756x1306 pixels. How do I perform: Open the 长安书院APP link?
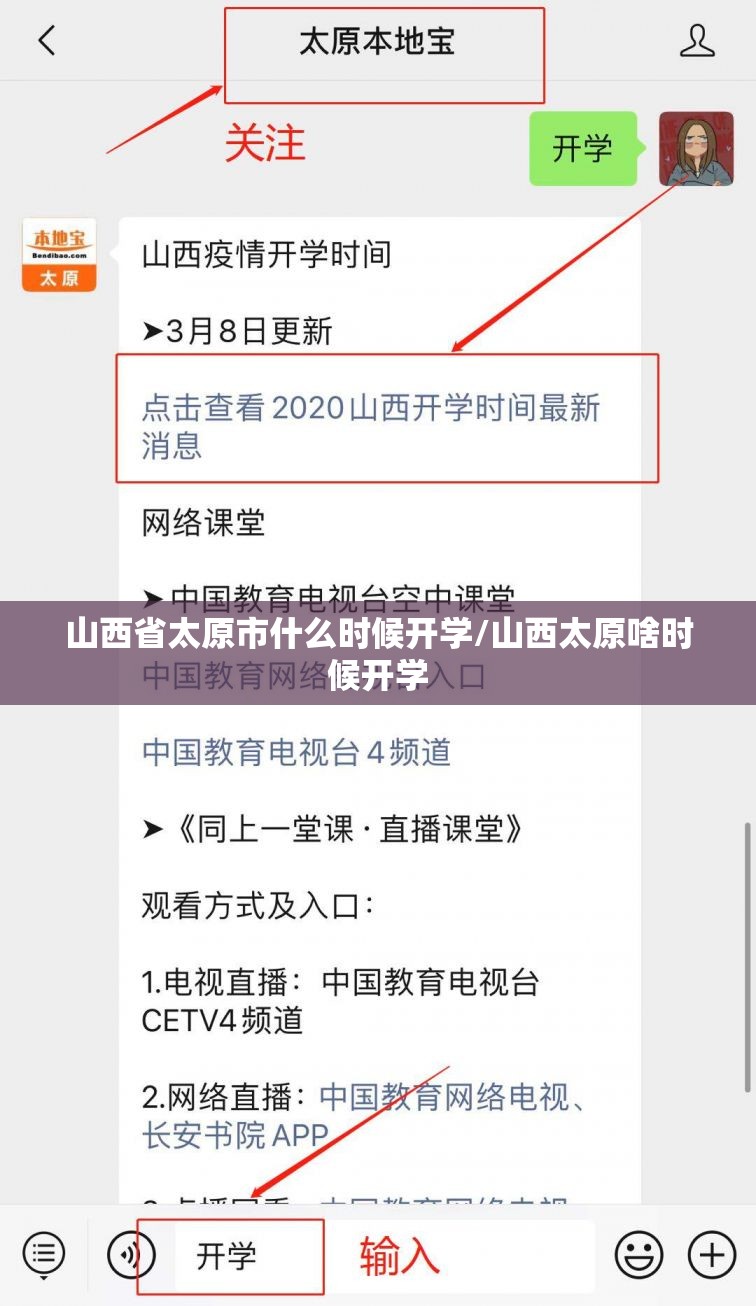(235, 1135)
